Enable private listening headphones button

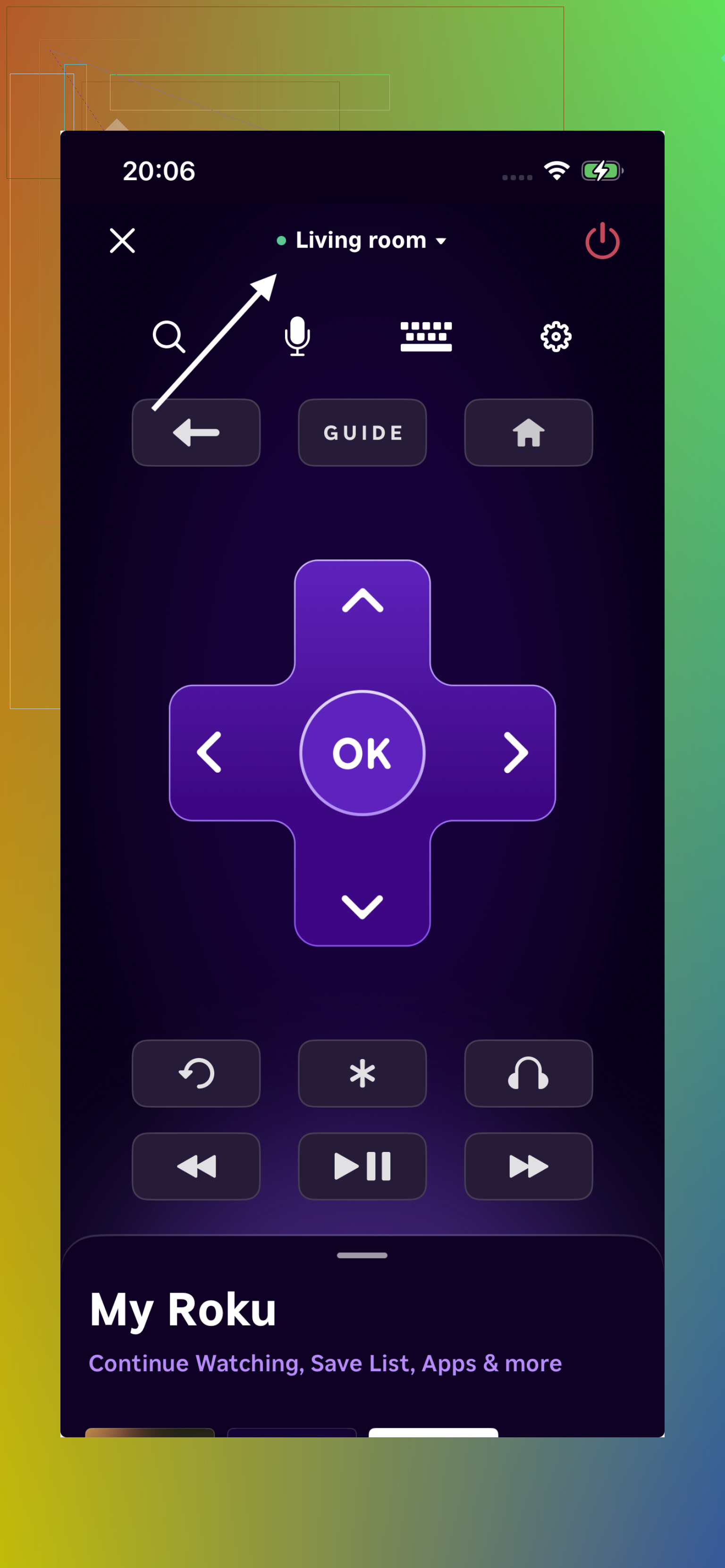pyautogui.click(x=528, y=1073)
